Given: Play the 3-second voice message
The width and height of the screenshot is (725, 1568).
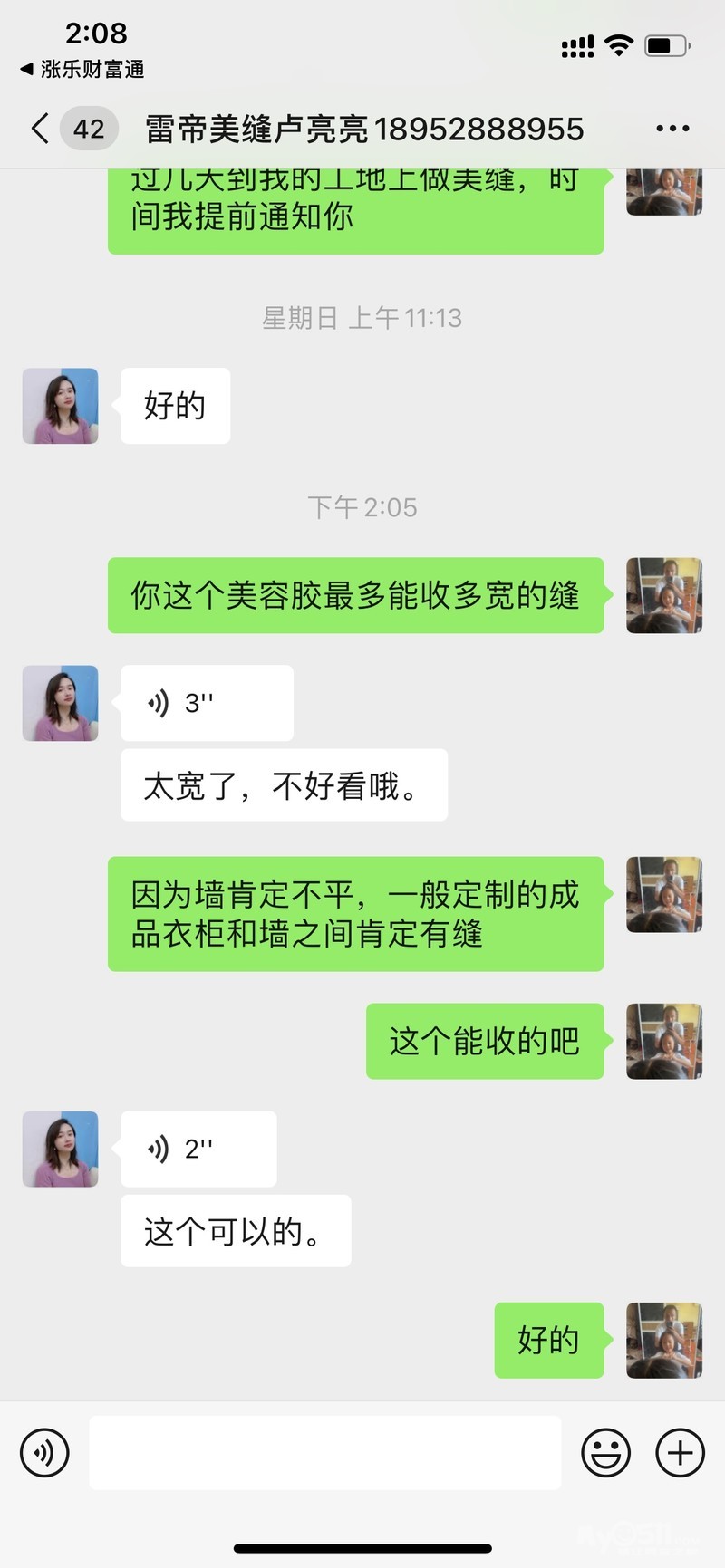Looking at the screenshot, I should (207, 703).
